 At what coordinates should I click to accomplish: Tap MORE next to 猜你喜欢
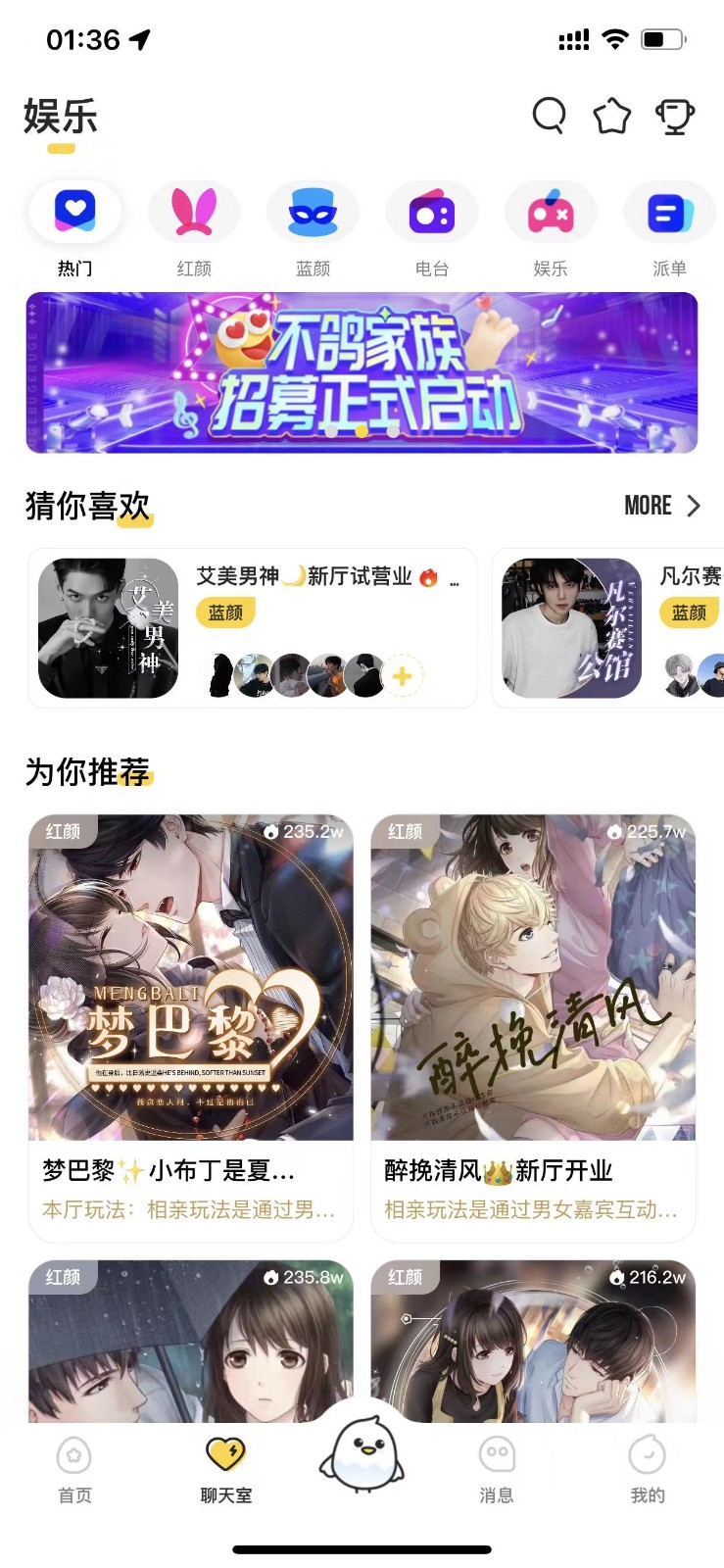tap(662, 506)
